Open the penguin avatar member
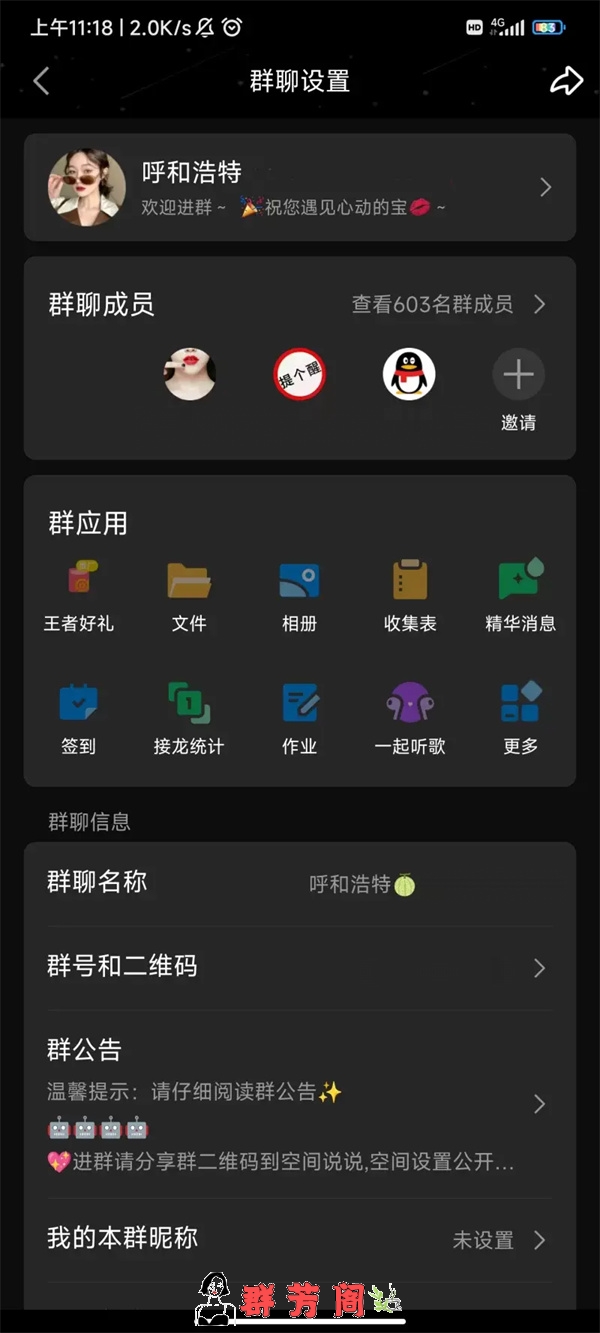Viewport: 600px width, 1333px height. 409,376
